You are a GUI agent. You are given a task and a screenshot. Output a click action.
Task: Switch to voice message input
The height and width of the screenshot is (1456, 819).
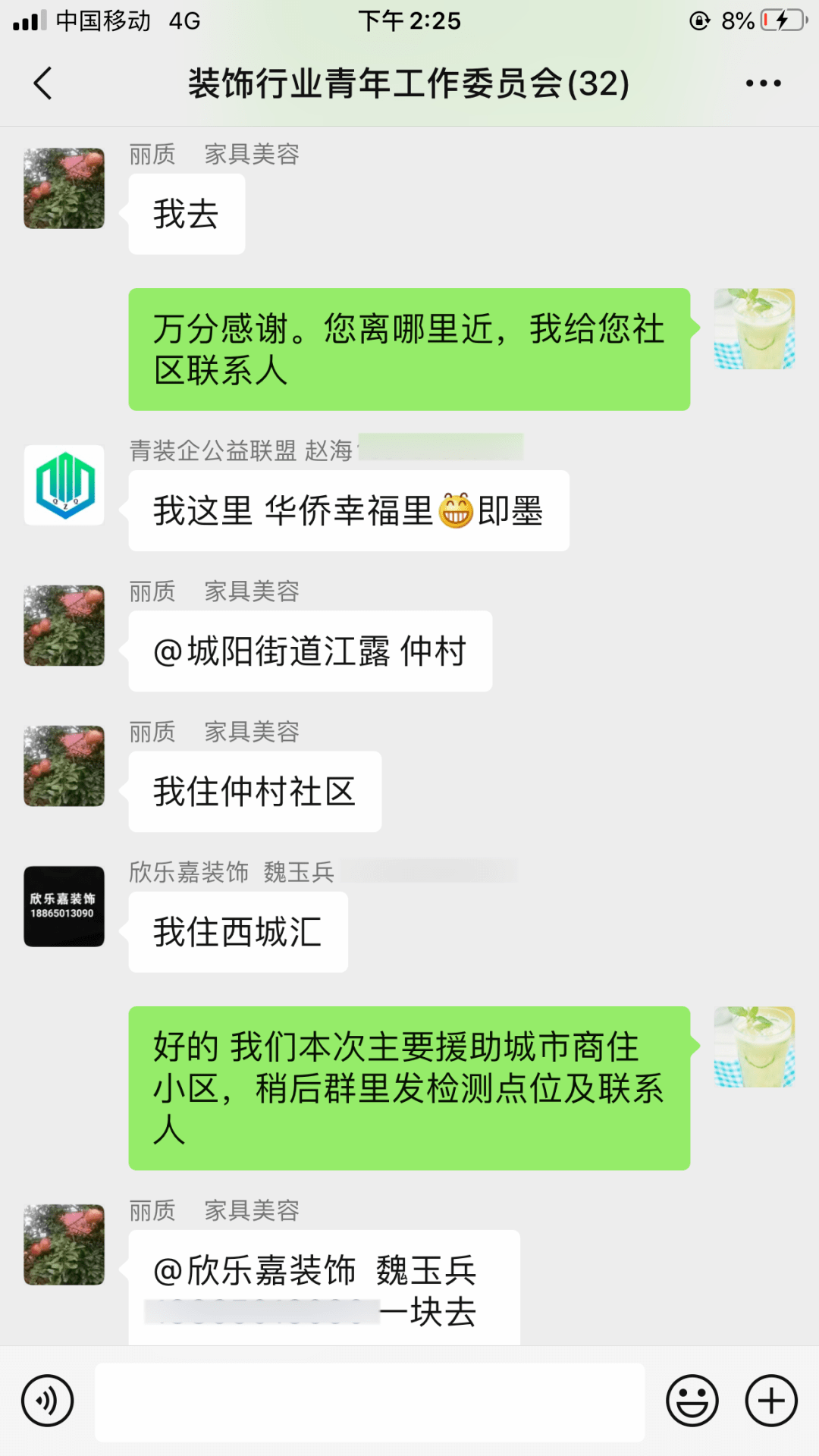[47, 1401]
